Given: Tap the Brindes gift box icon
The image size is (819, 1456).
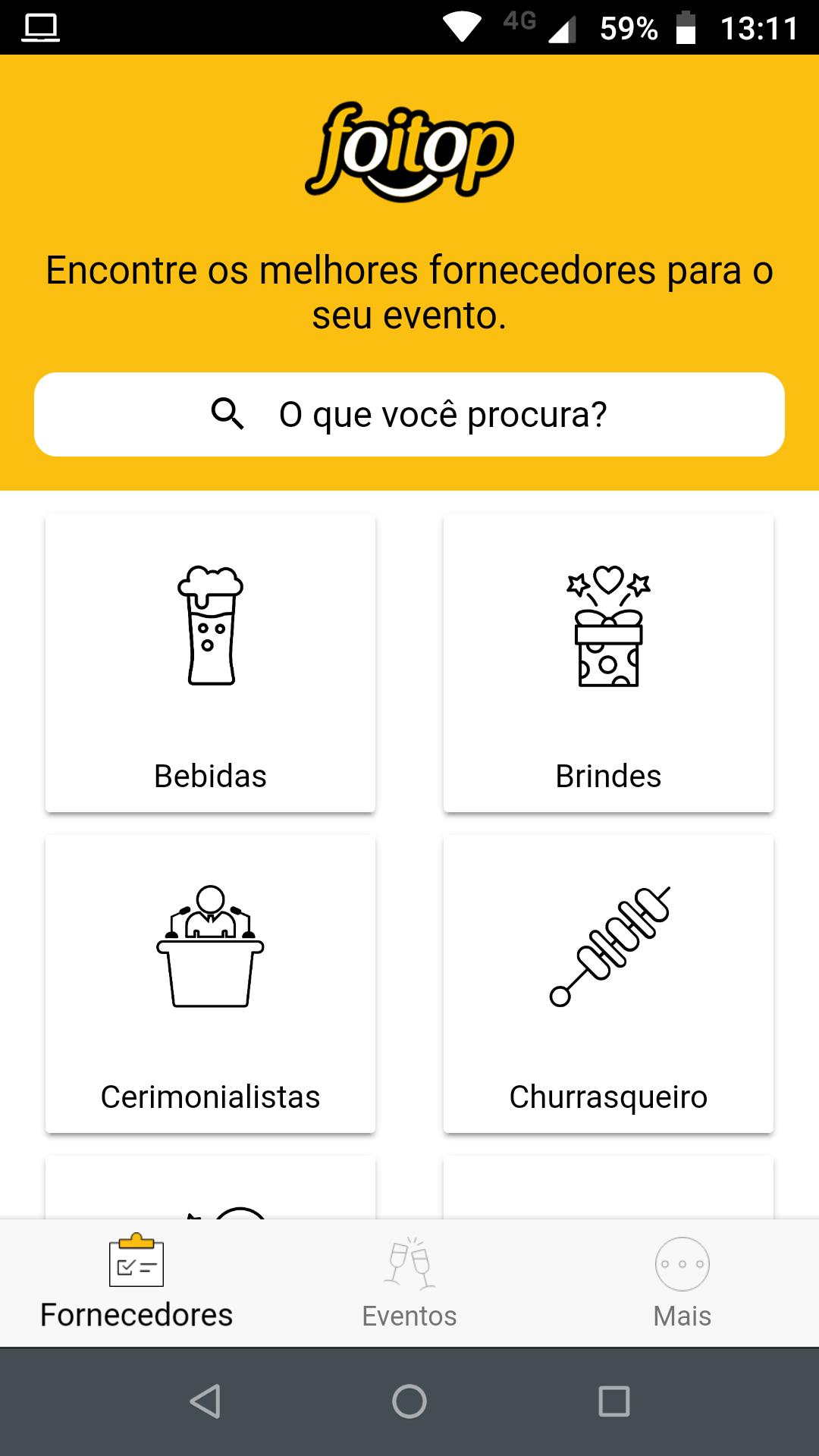Looking at the screenshot, I should (x=607, y=629).
